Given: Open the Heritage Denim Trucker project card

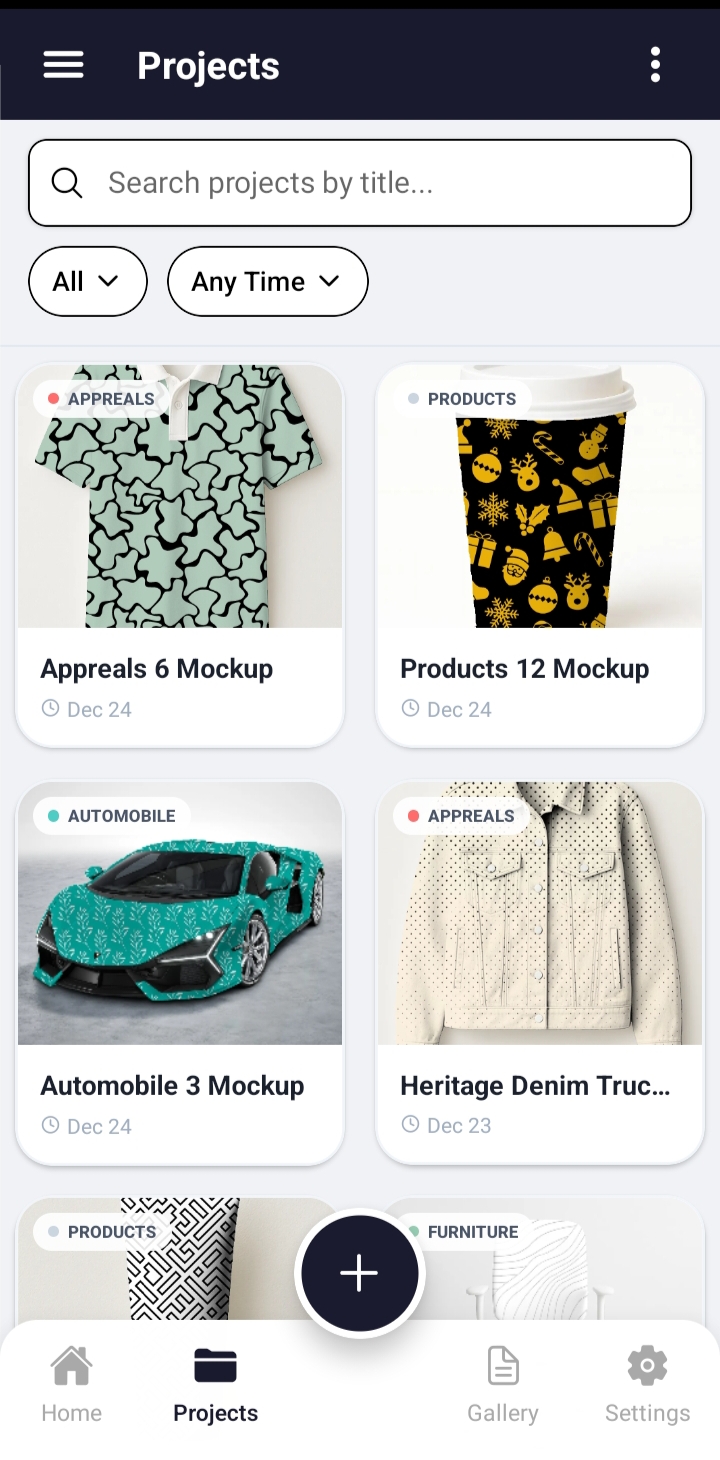Looking at the screenshot, I should coord(540,972).
